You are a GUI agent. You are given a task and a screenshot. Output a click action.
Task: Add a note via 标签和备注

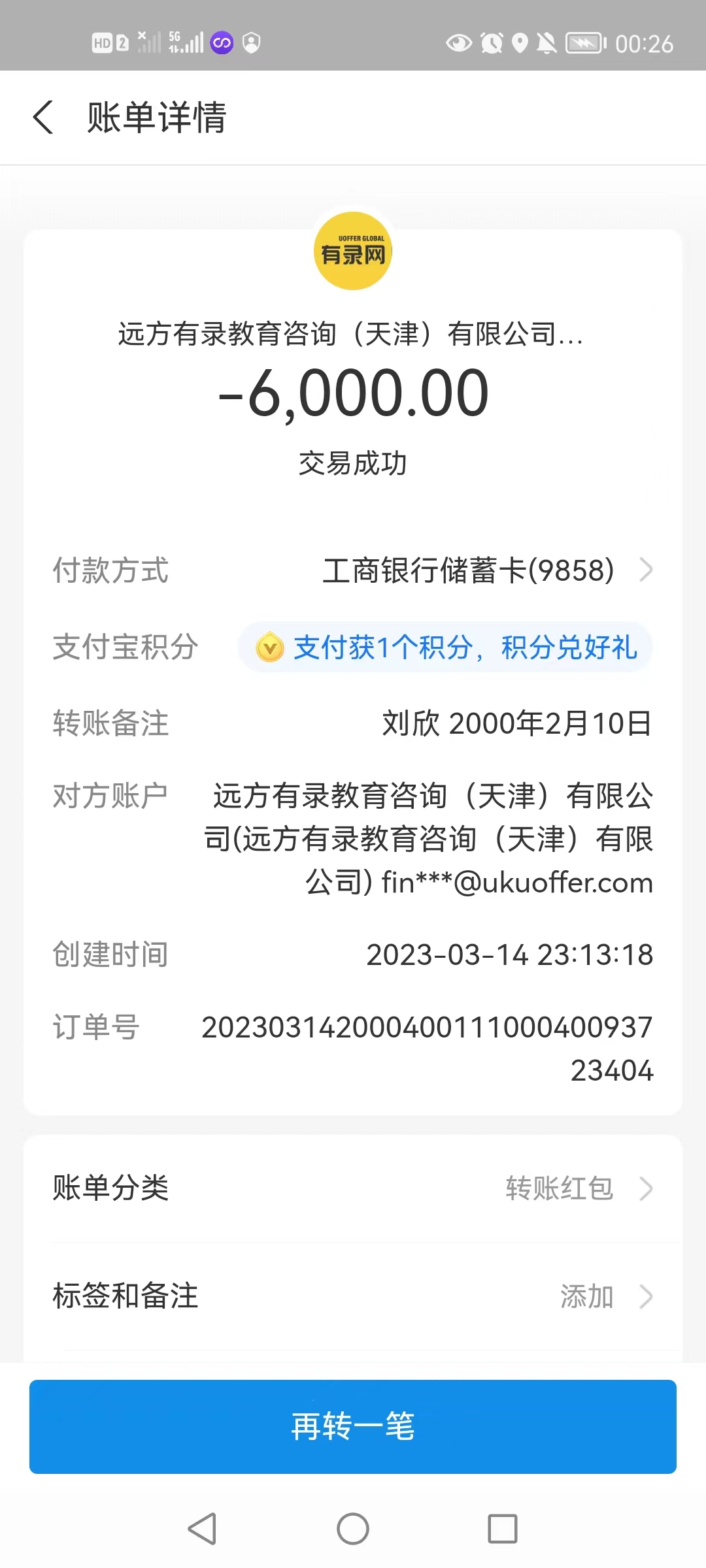pos(353,1296)
